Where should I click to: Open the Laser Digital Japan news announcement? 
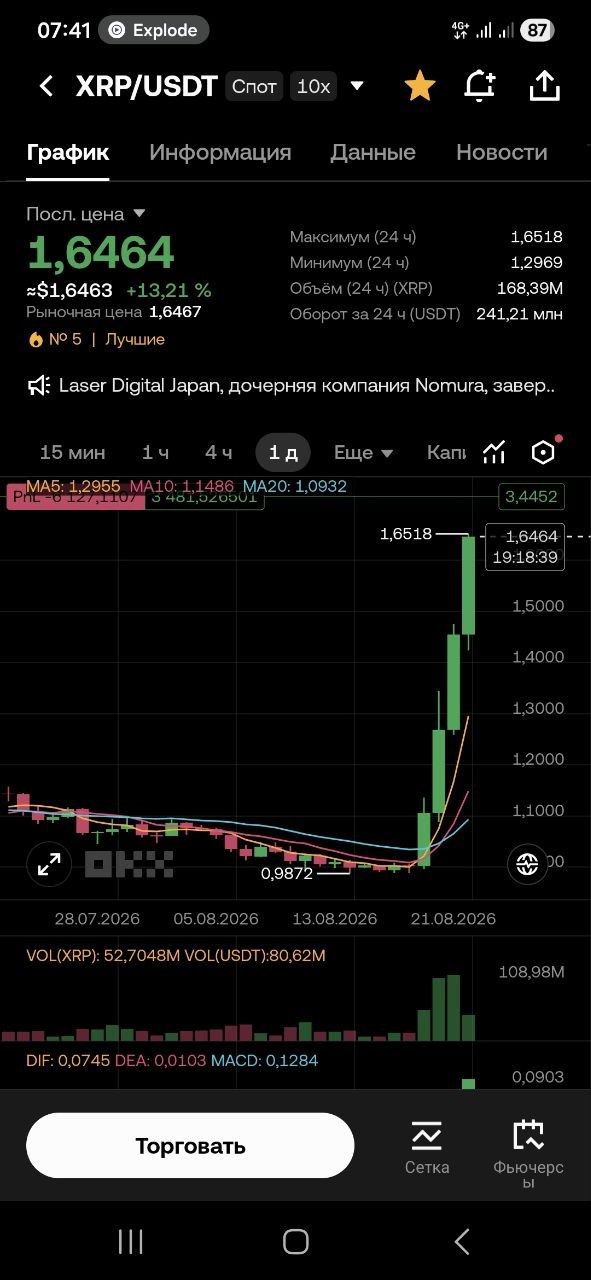tap(291, 385)
